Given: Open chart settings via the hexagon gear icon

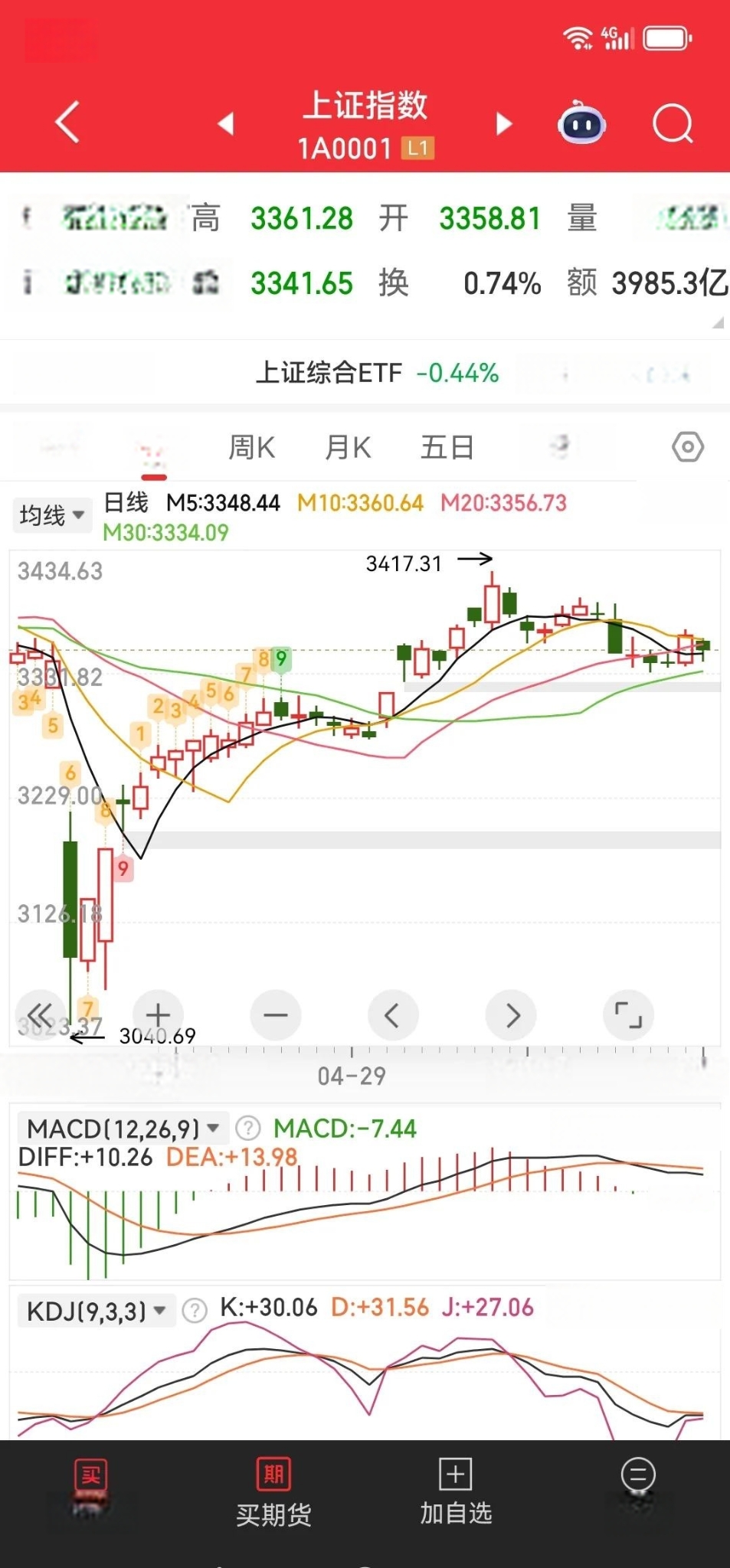Looking at the screenshot, I should click(x=687, y=446).
